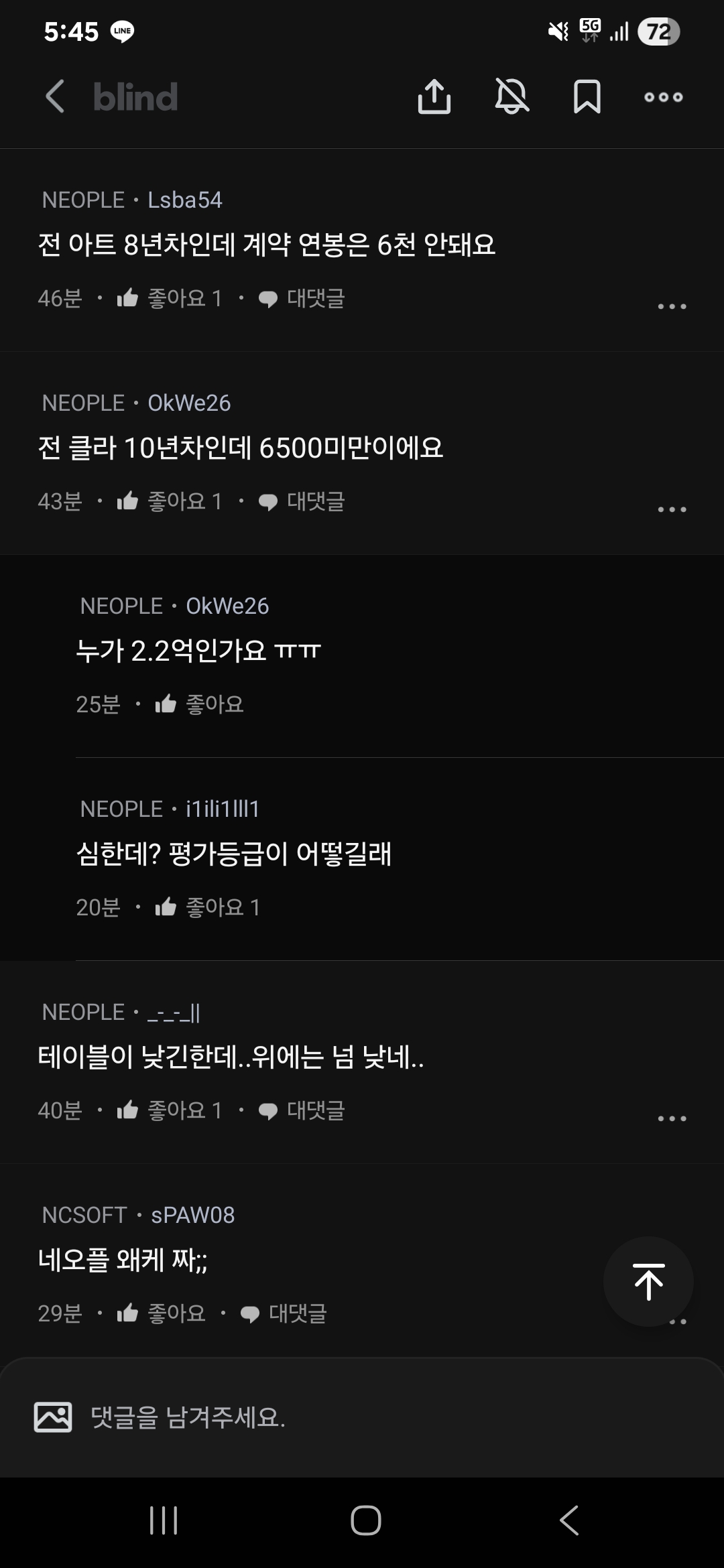The image size is (724, 1568).
Task: Reply to Lsba54's comment
Action: coord(302,298)
